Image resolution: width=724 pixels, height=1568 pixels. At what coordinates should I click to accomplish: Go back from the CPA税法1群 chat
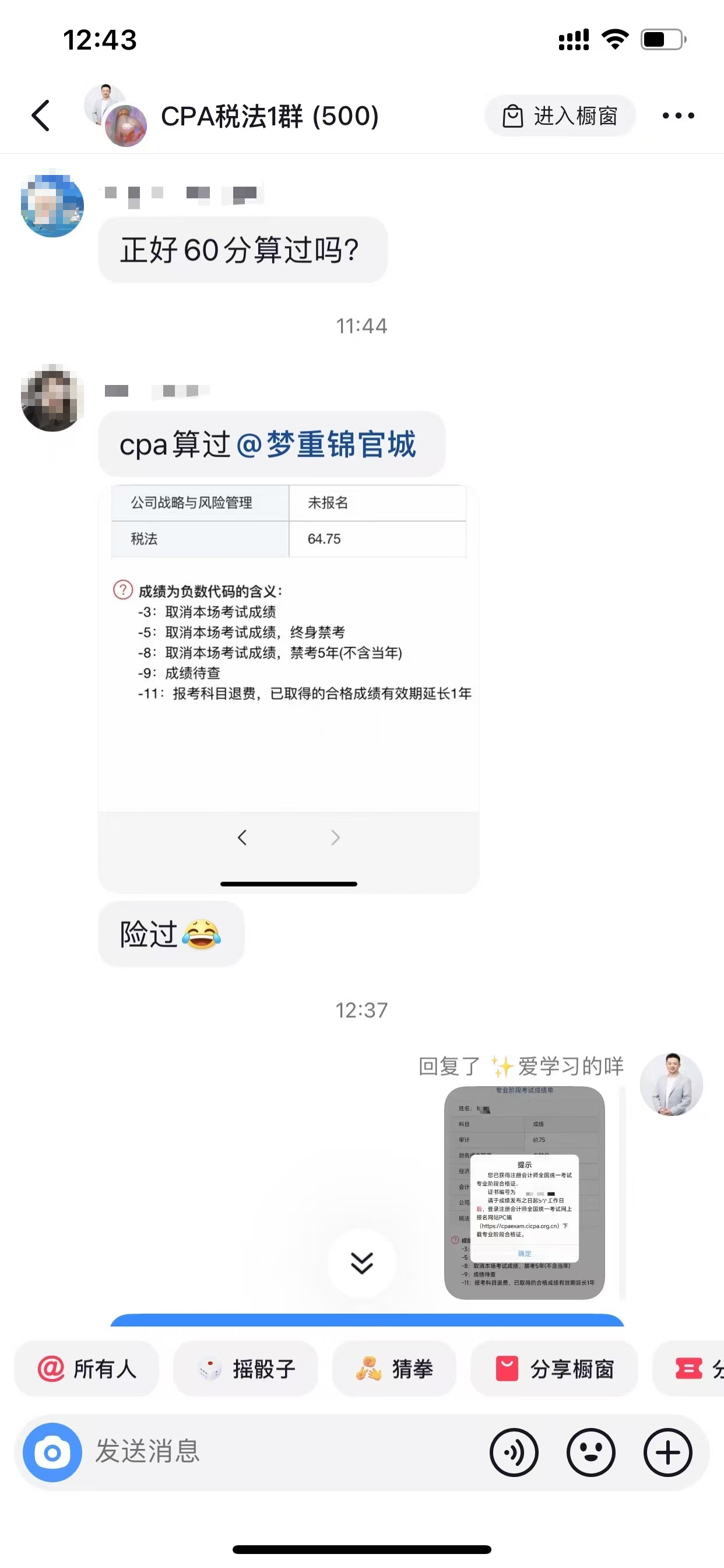[x=41, y=116]
